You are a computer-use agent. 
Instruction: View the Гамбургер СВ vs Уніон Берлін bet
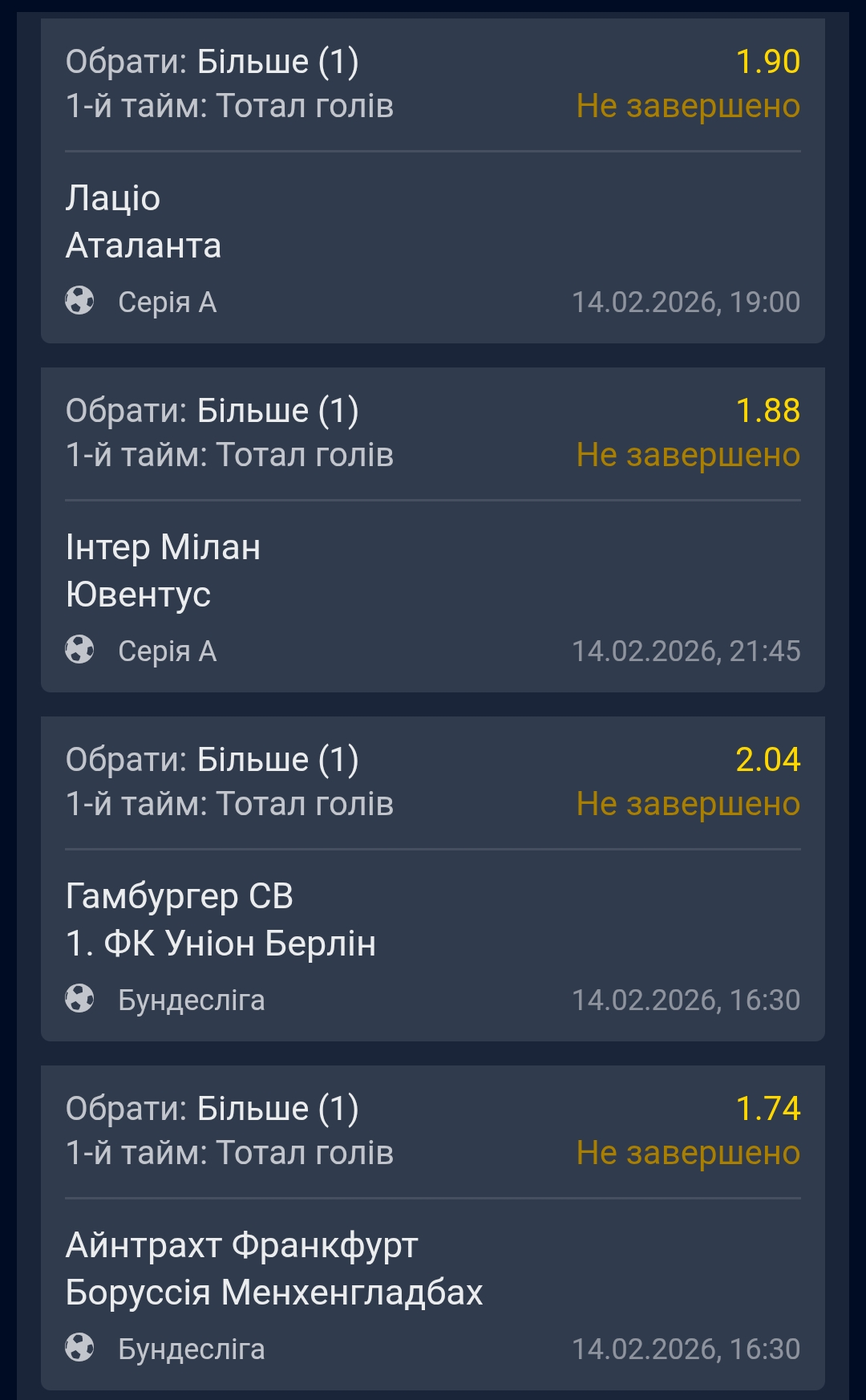click(x=433, y=920)
